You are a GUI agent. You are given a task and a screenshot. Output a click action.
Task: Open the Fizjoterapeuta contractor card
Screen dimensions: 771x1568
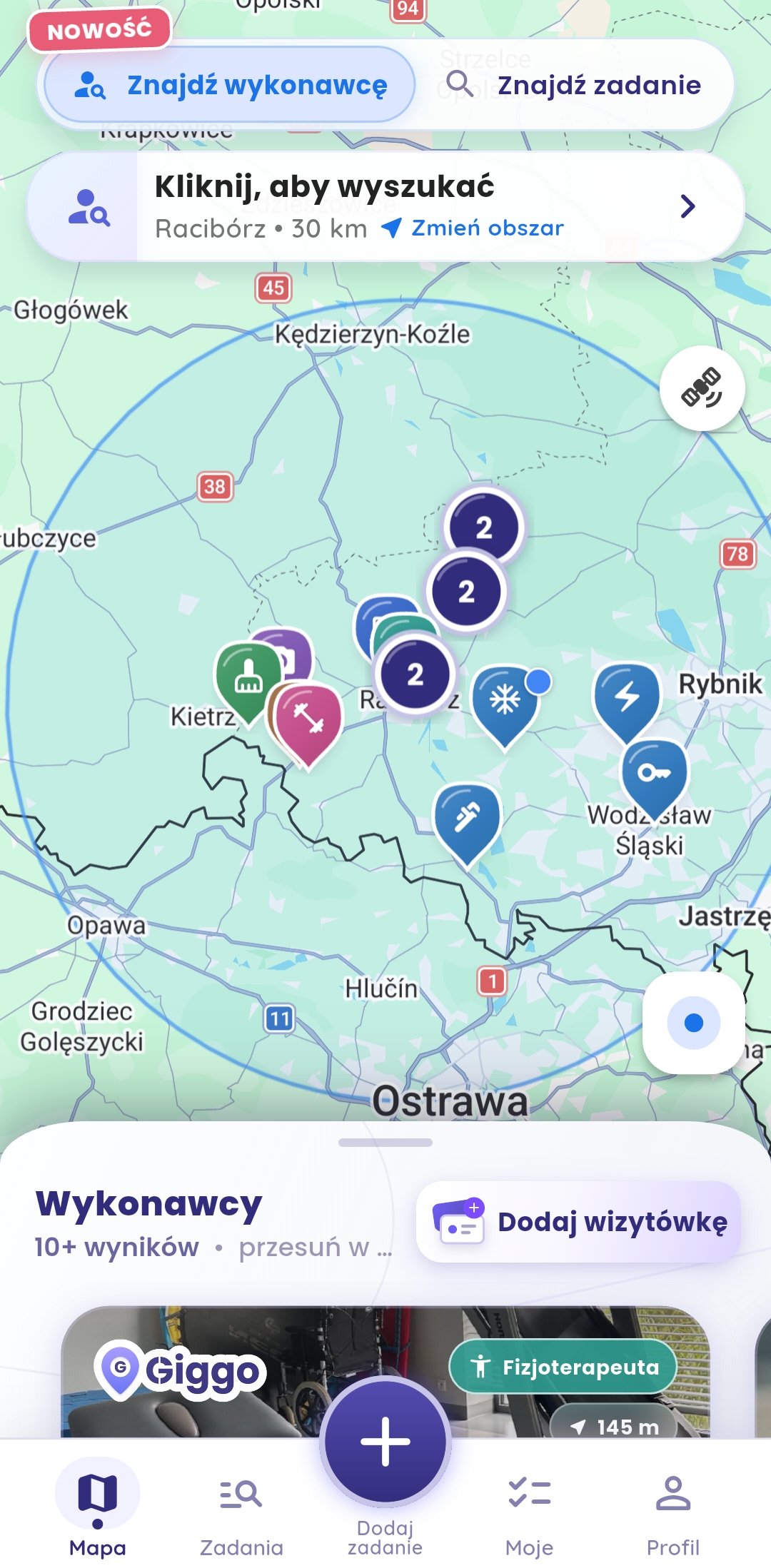[385, 1372]
